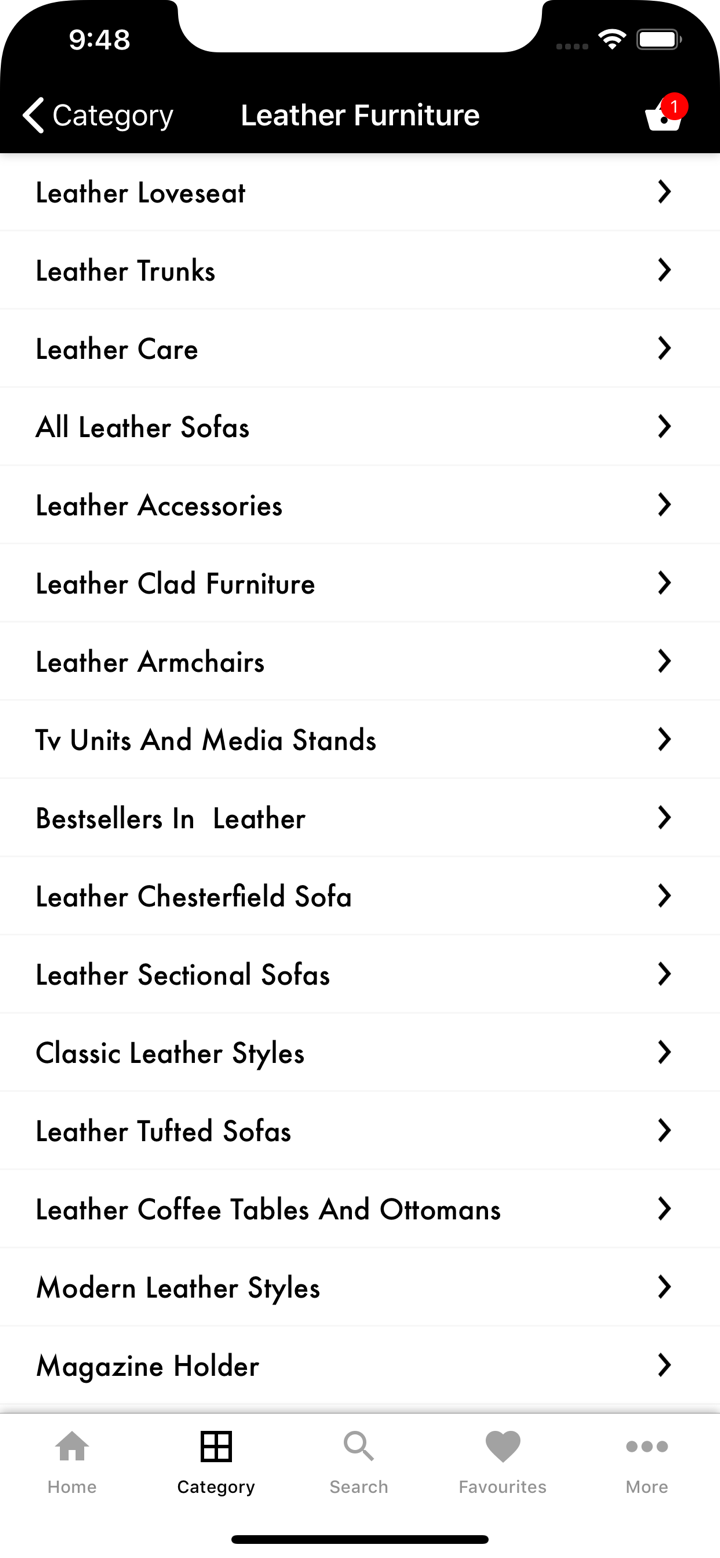Tap the More ellipsis icon
This screenshot has height=1558, width=720.
(x=647, y=1446)
